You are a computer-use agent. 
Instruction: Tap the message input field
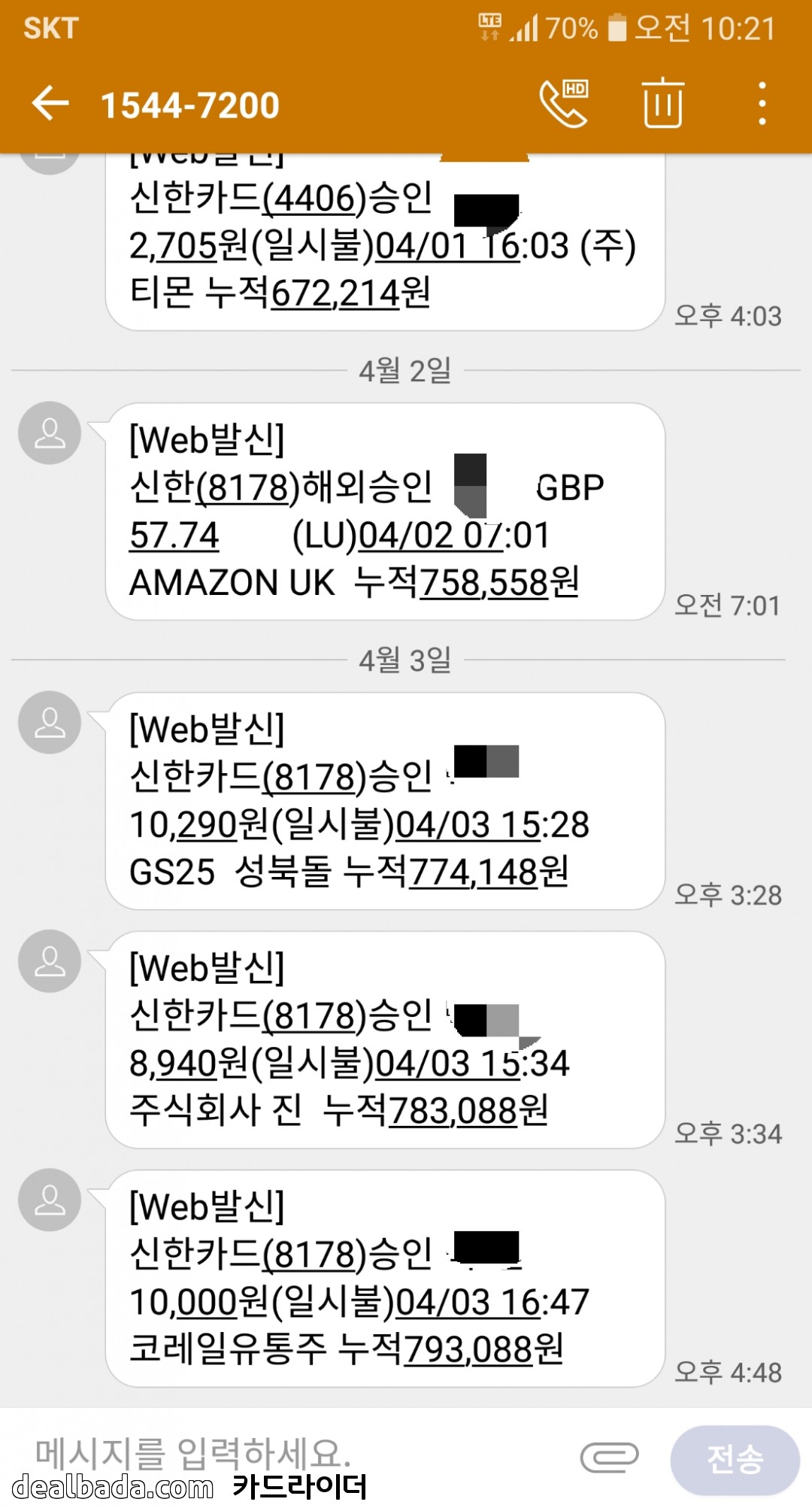tap(301, 1453)
